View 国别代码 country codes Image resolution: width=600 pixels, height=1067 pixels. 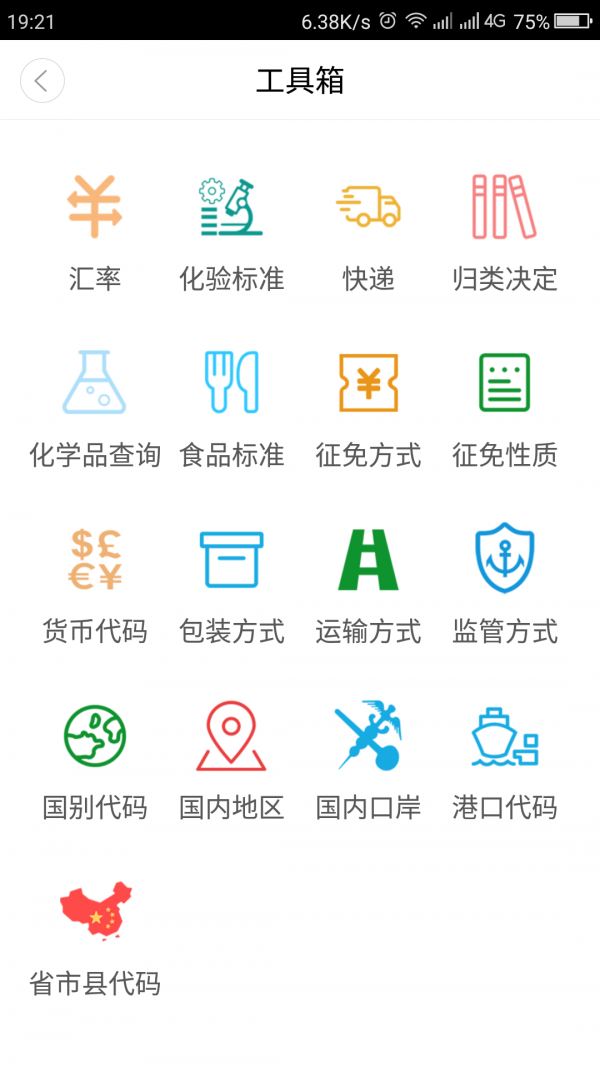(x=95, y=762)
